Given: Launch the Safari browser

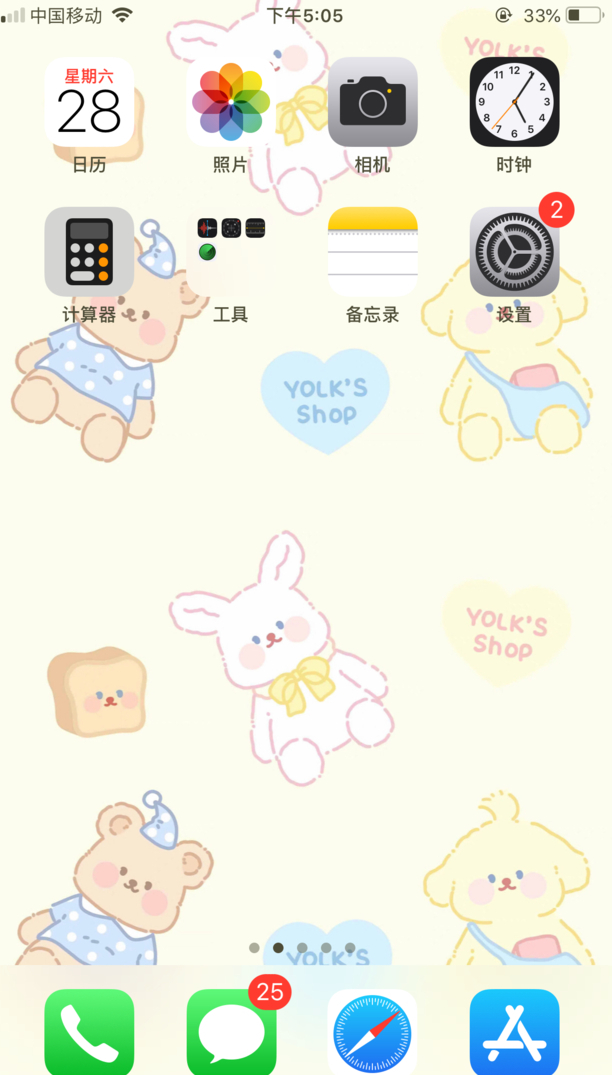Looking at the screenshot, I should tap(373, 1032).
